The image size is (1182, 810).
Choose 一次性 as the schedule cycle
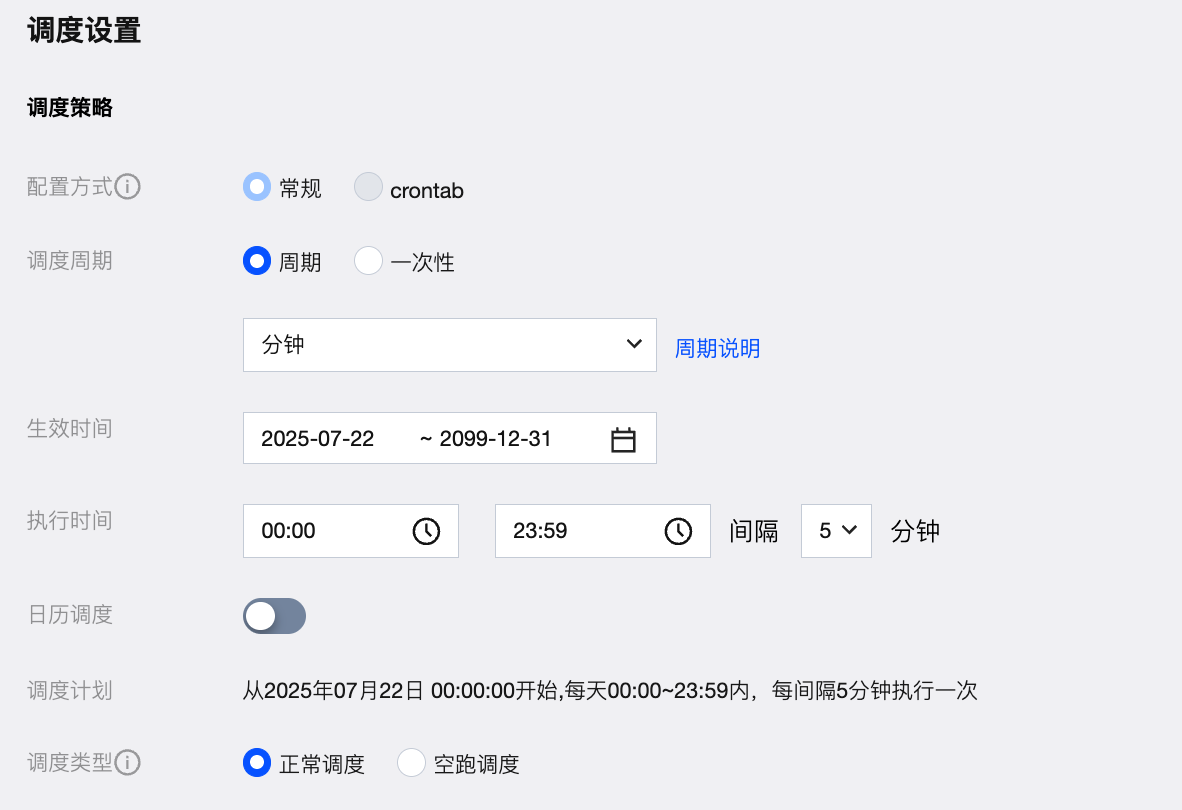[x=369, y=261]
